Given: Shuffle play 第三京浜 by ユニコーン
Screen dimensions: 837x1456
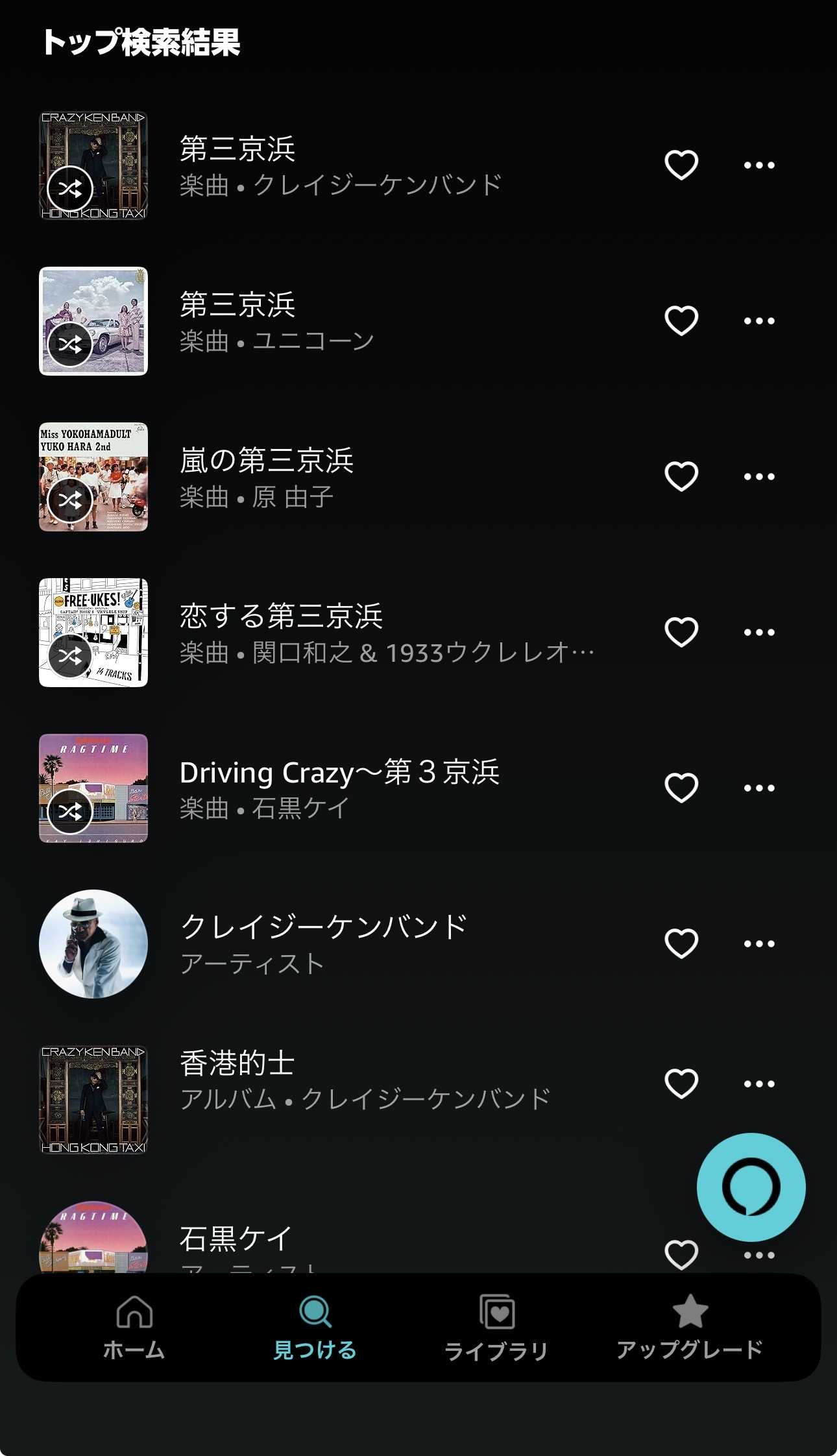Looking at the screenshot, I should point(70,344).
